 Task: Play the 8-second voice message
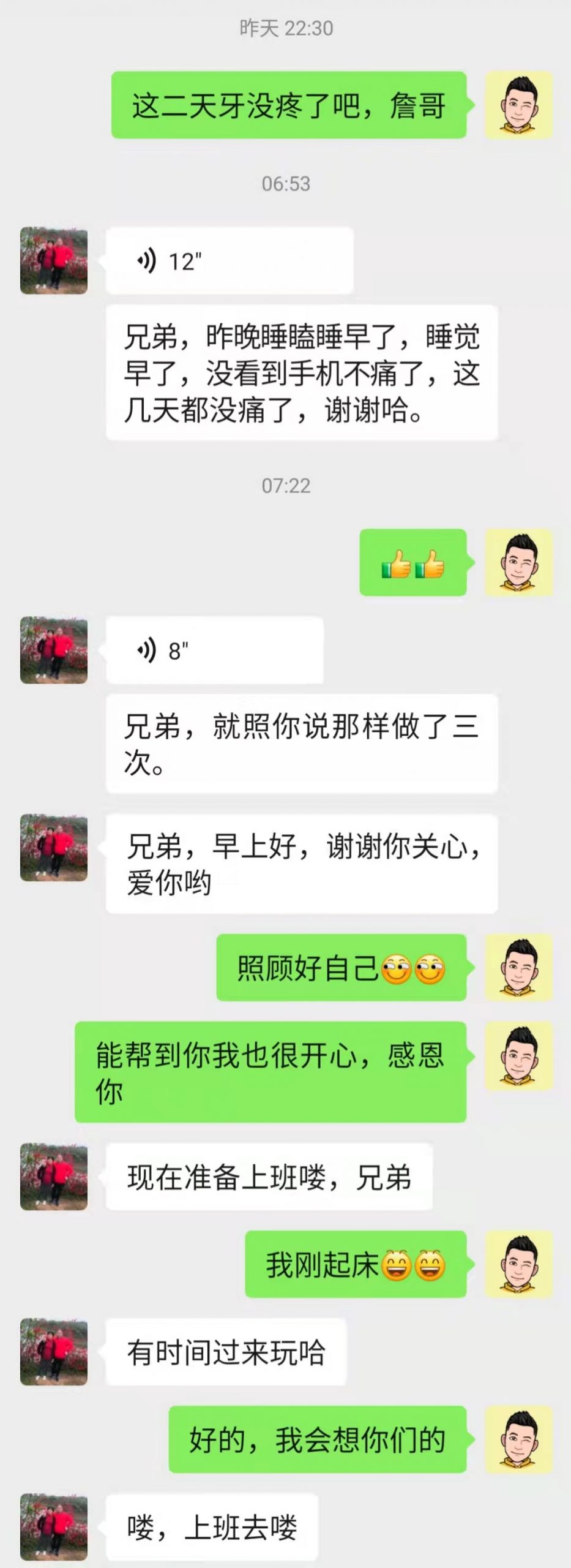tap(214, 650)
